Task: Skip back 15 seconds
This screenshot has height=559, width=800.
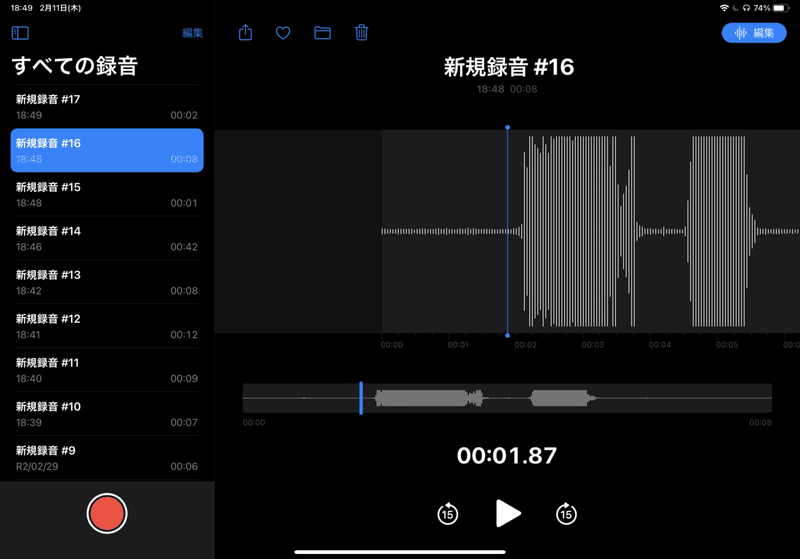Action: pyautogui.click(x=448, y=514)
